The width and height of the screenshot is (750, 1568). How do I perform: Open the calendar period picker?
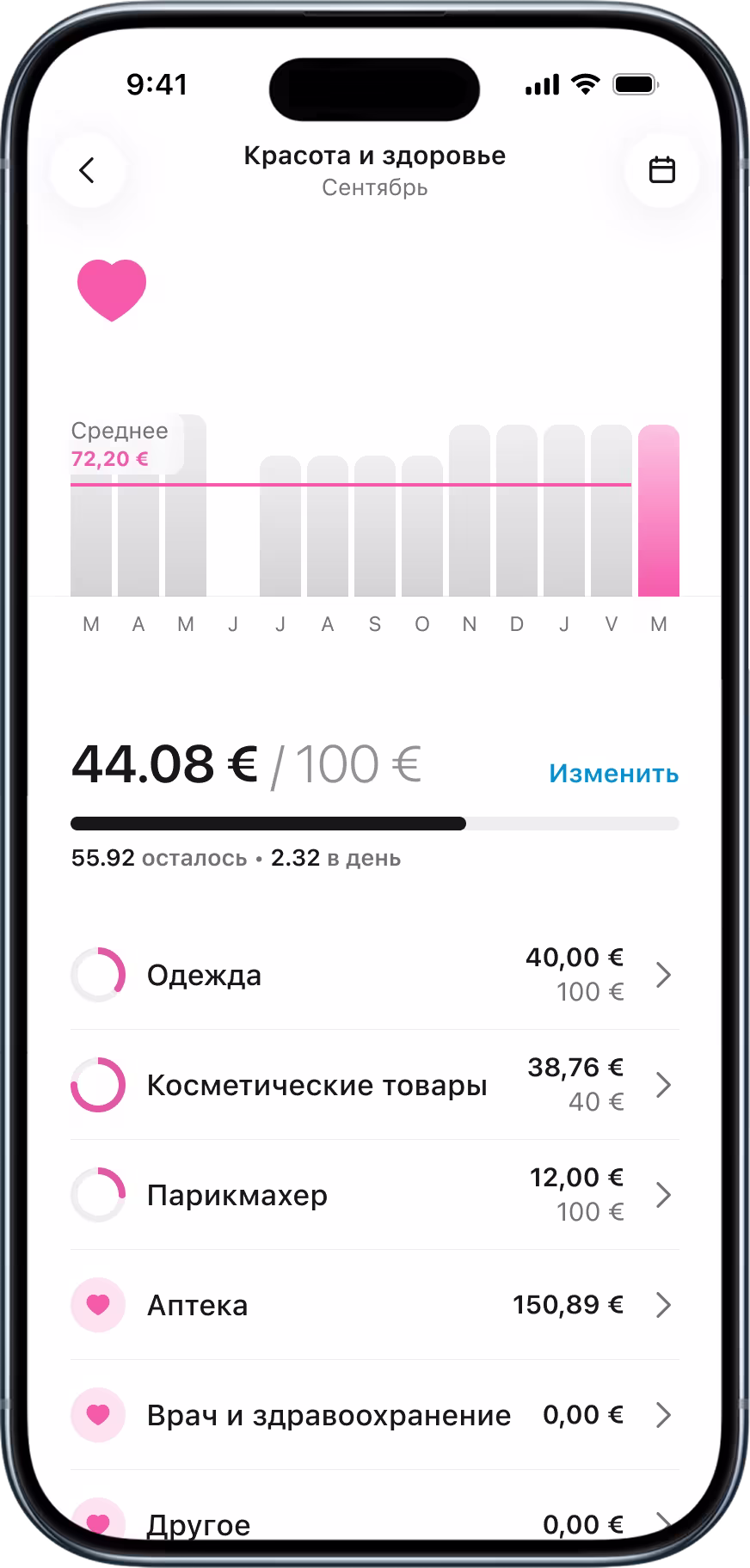(661, 170)
